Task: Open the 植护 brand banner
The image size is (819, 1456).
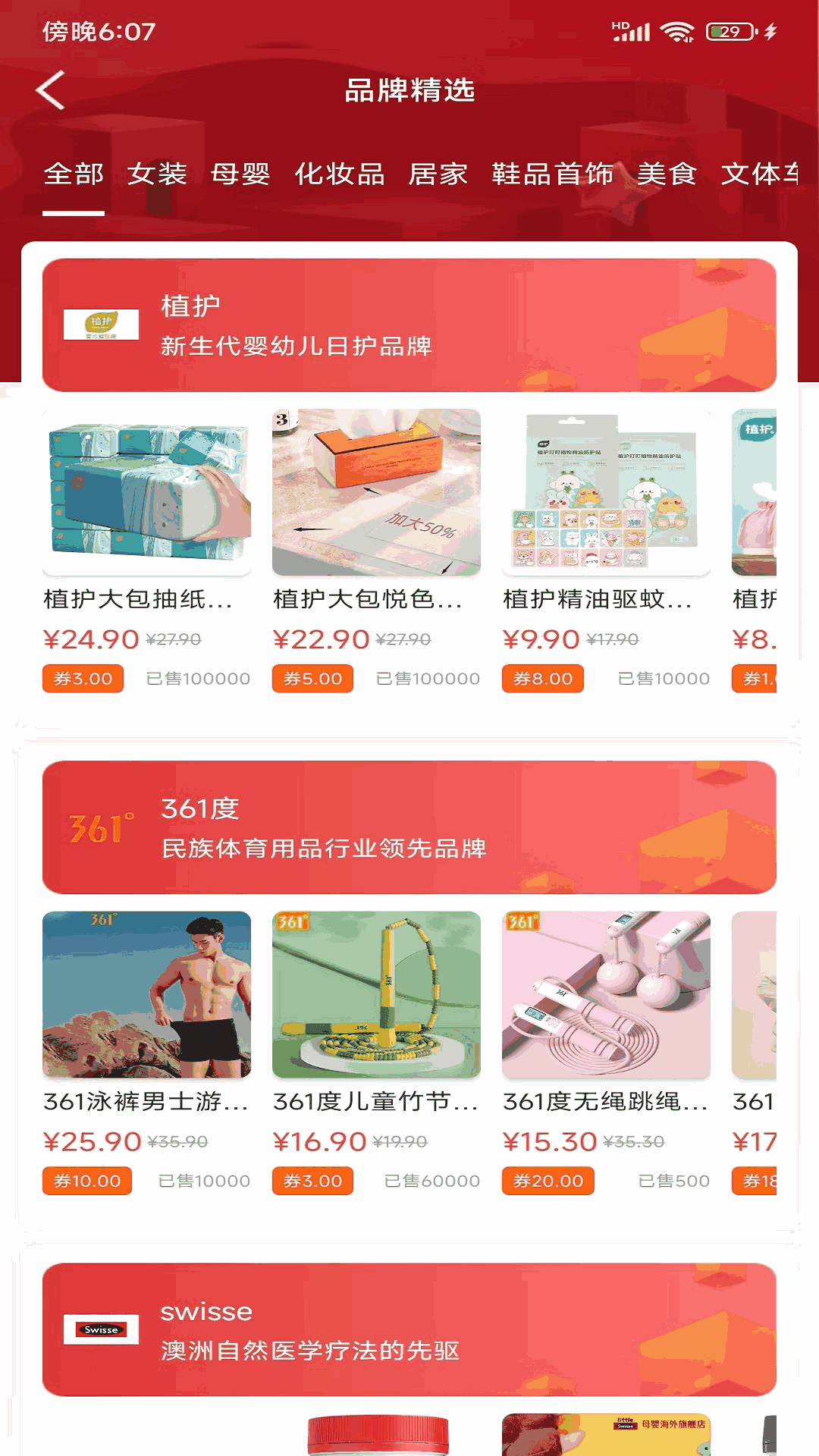Action: pyautogui.click(x=409, y=325)
